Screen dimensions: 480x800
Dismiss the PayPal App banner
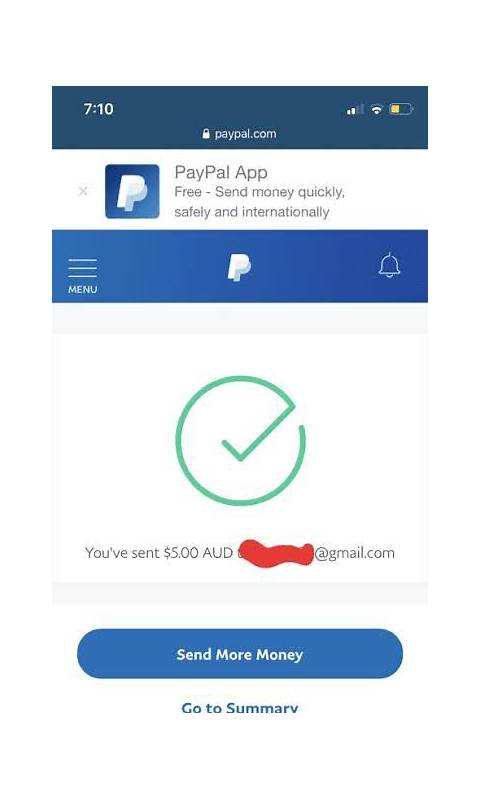pos(83,191)
